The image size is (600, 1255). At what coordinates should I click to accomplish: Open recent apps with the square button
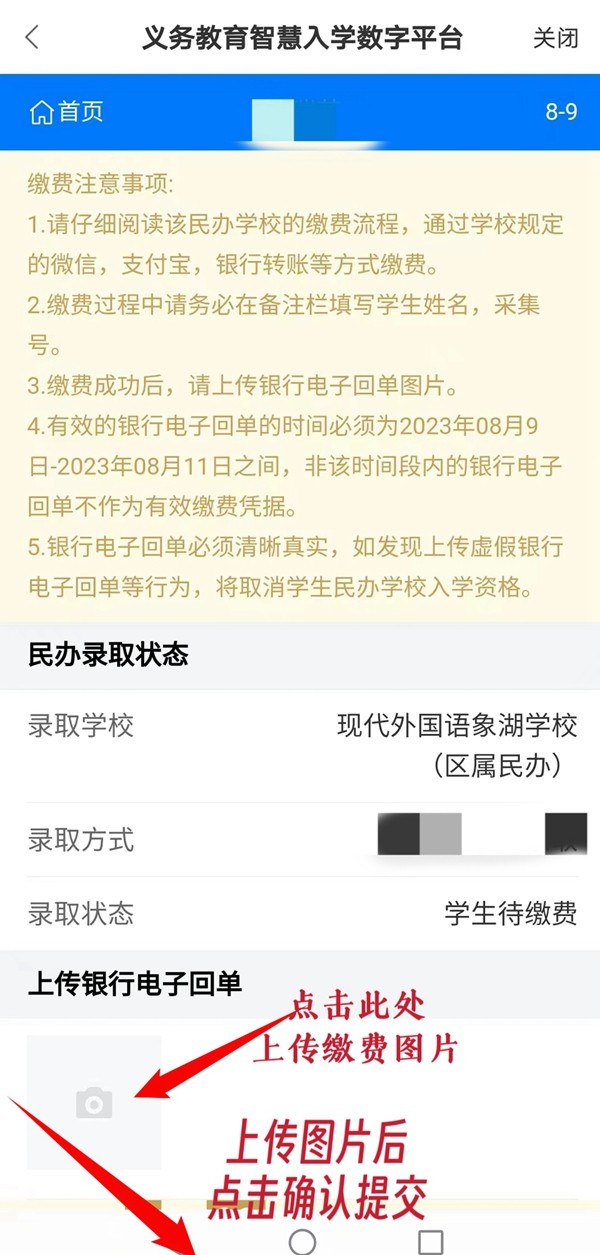(x=431, y=1242)
